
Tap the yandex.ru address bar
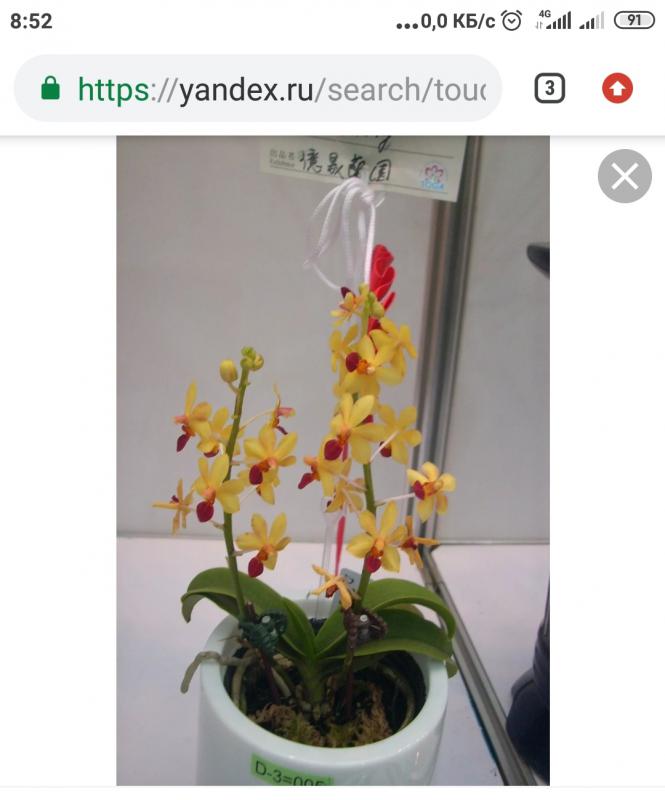(280, 90)
